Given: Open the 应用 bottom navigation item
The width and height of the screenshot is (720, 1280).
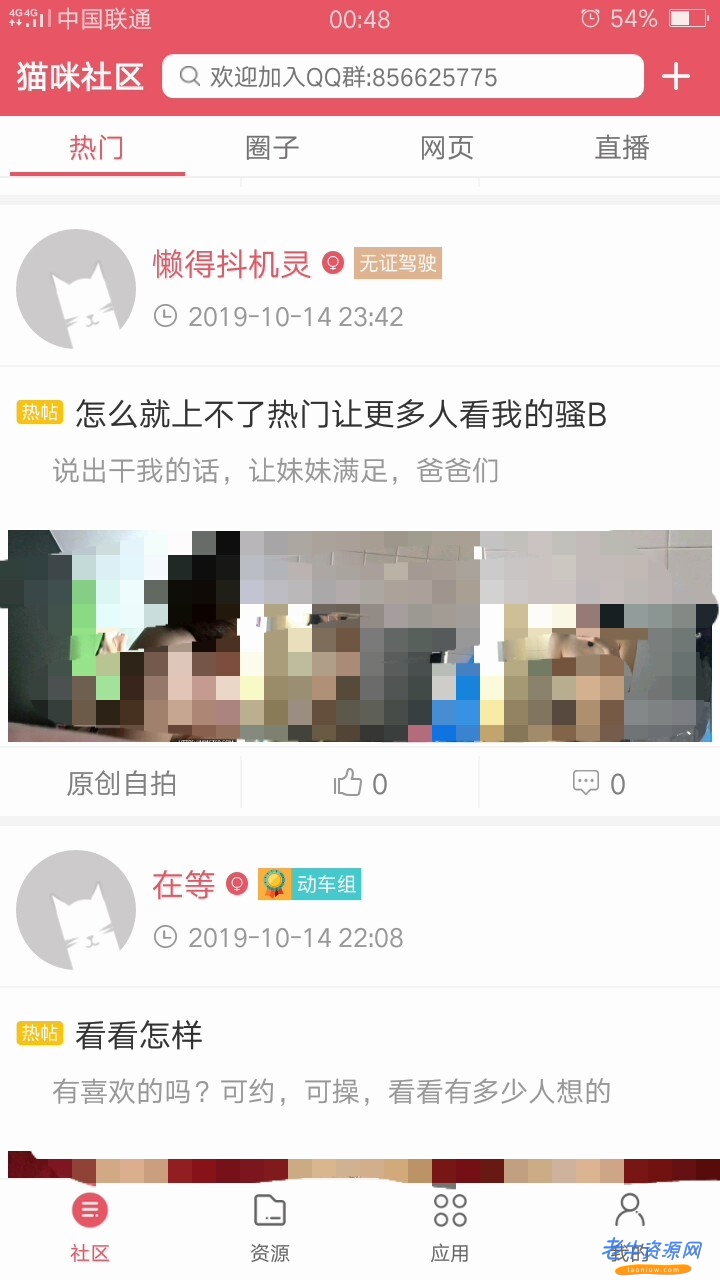Looking at the screenshot, I should (450, 1227).
